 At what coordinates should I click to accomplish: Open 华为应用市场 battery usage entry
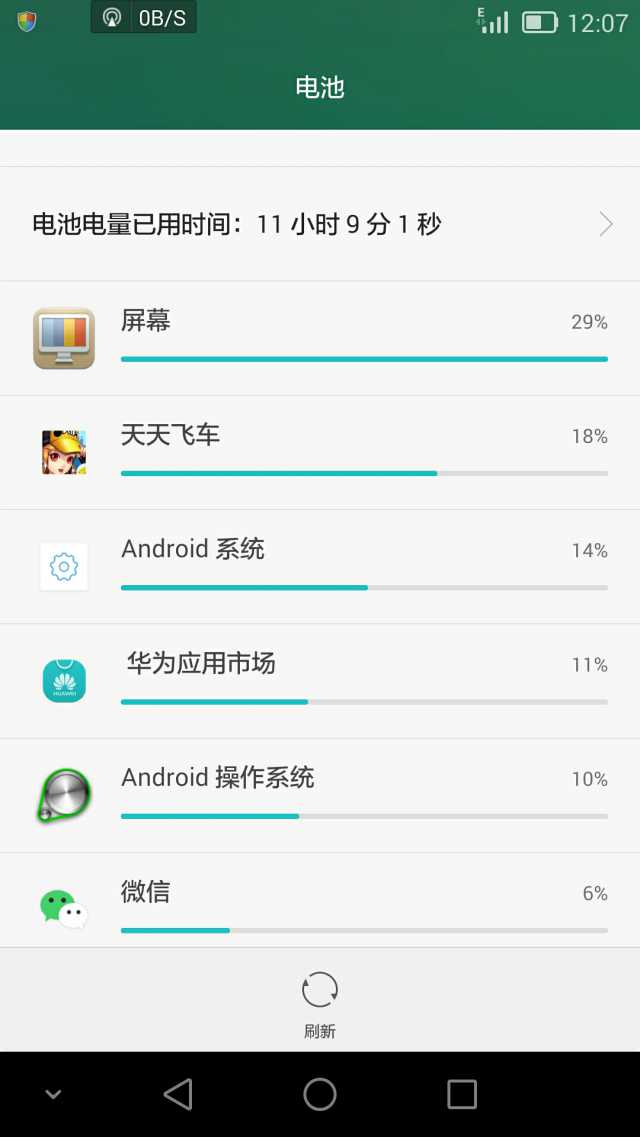pyautogui.click(x=320, y=680)
